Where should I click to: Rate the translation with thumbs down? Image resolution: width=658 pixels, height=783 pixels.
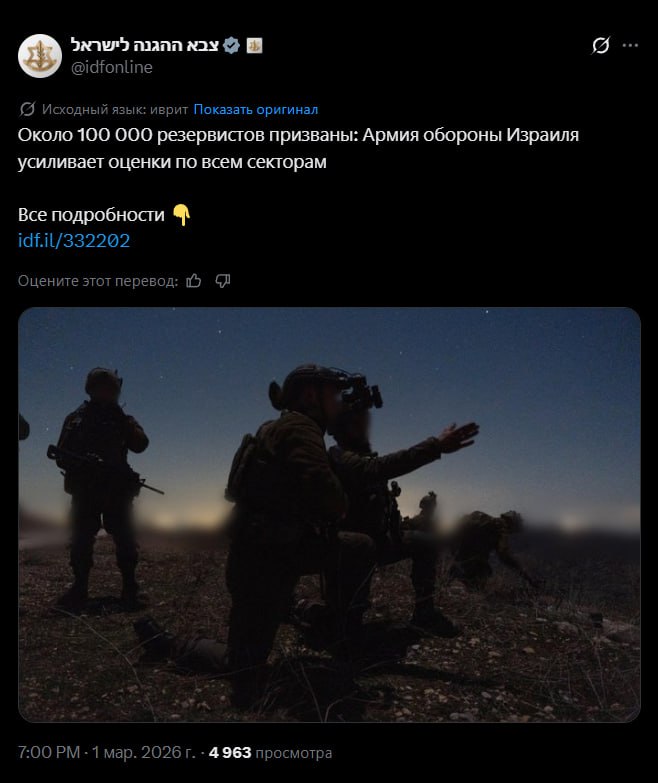[223, 281]
